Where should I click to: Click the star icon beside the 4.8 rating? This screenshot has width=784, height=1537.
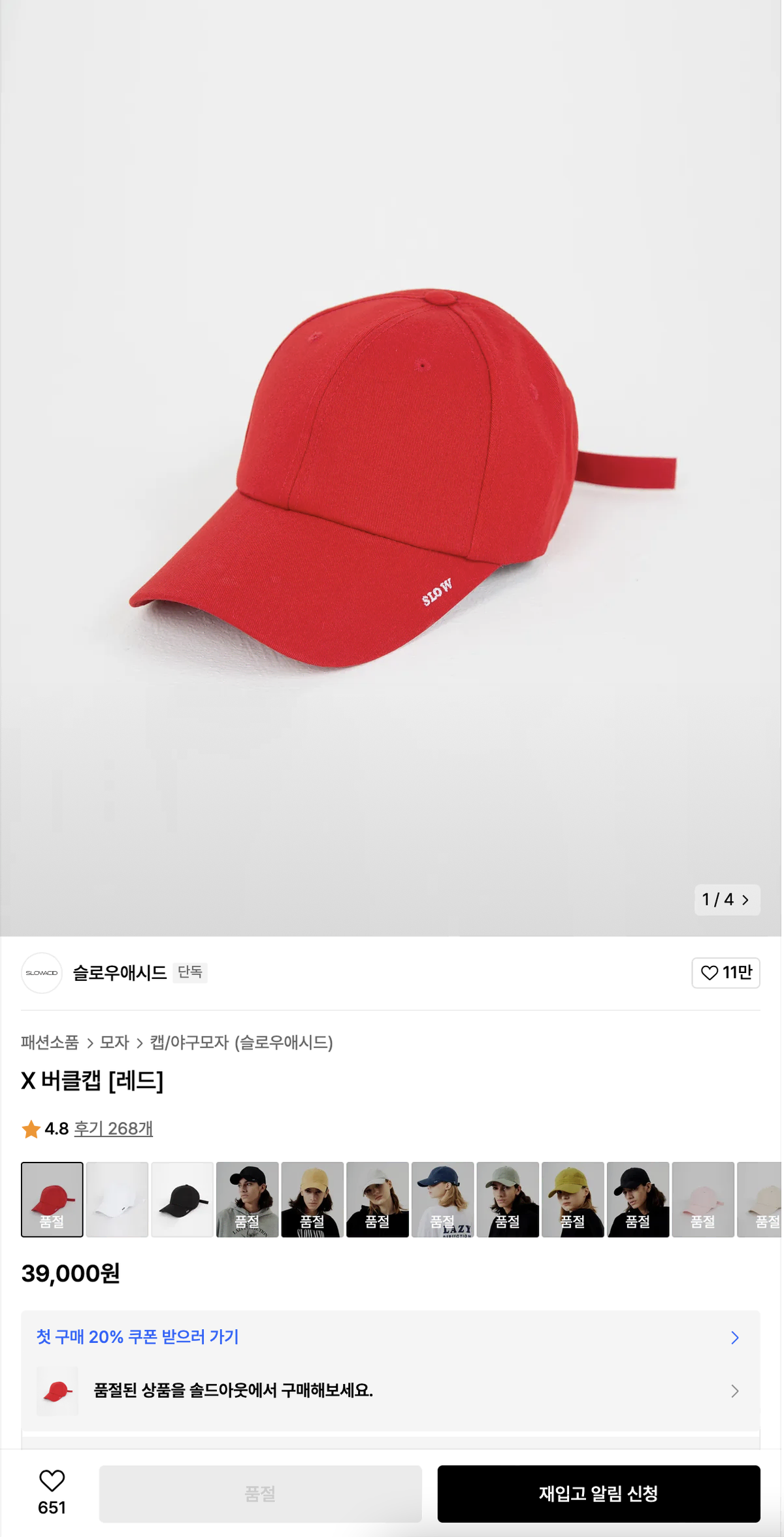click(x=30, y=1128)
